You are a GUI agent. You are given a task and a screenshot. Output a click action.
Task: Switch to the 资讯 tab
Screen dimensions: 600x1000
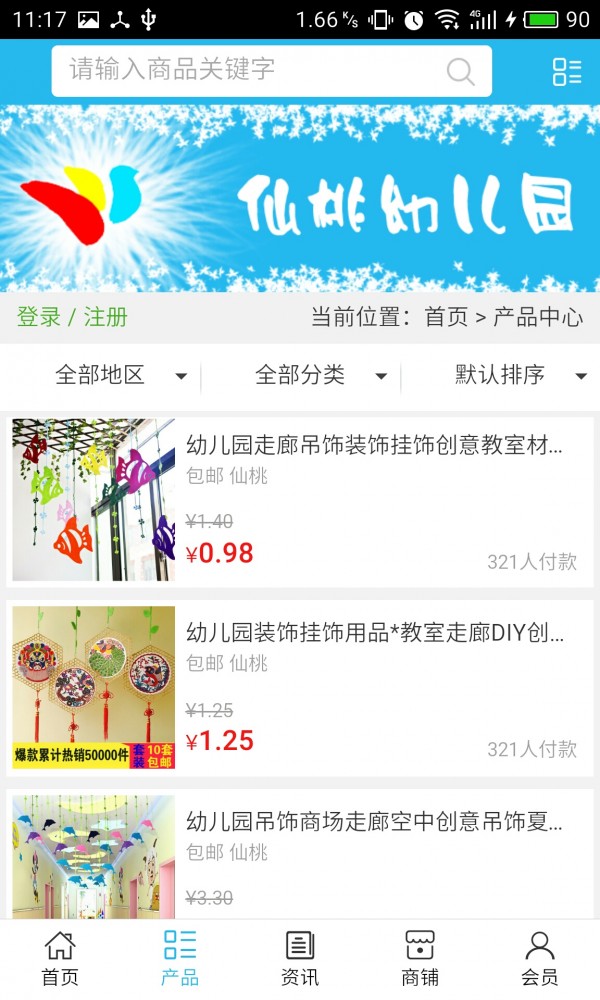[300, 958]
